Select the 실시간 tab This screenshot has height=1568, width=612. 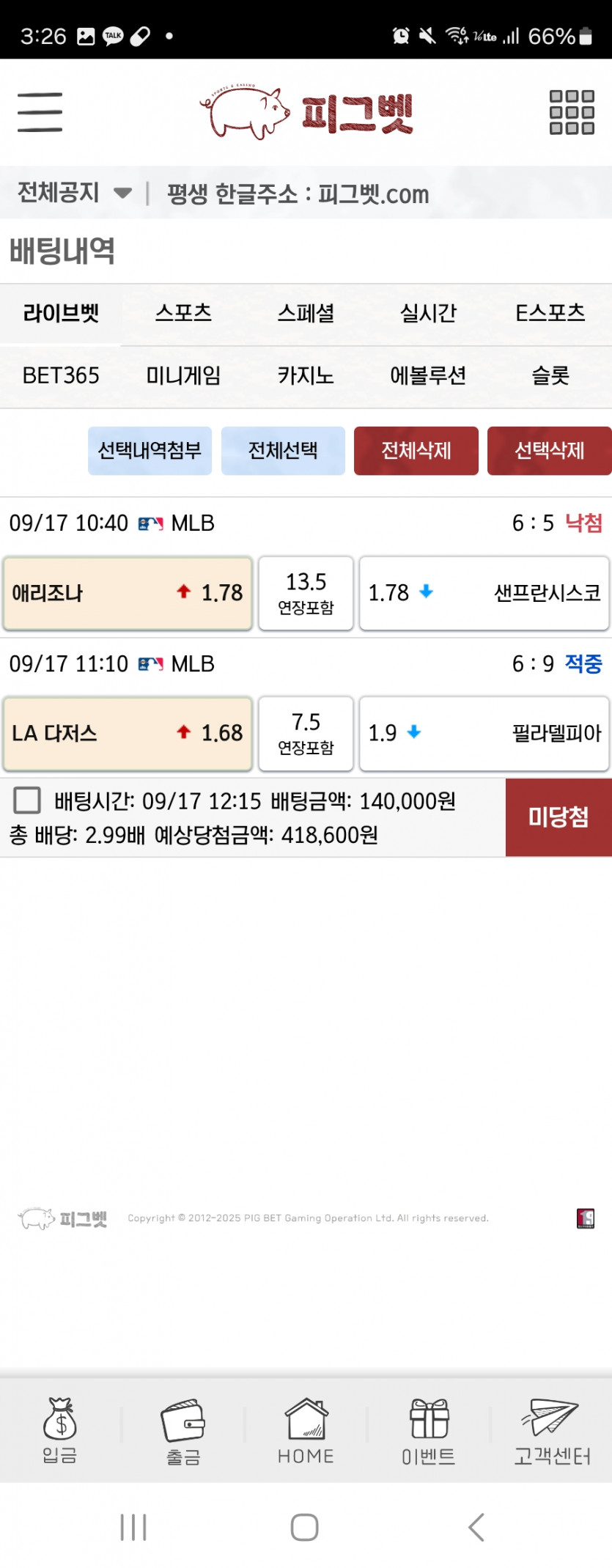428,313
